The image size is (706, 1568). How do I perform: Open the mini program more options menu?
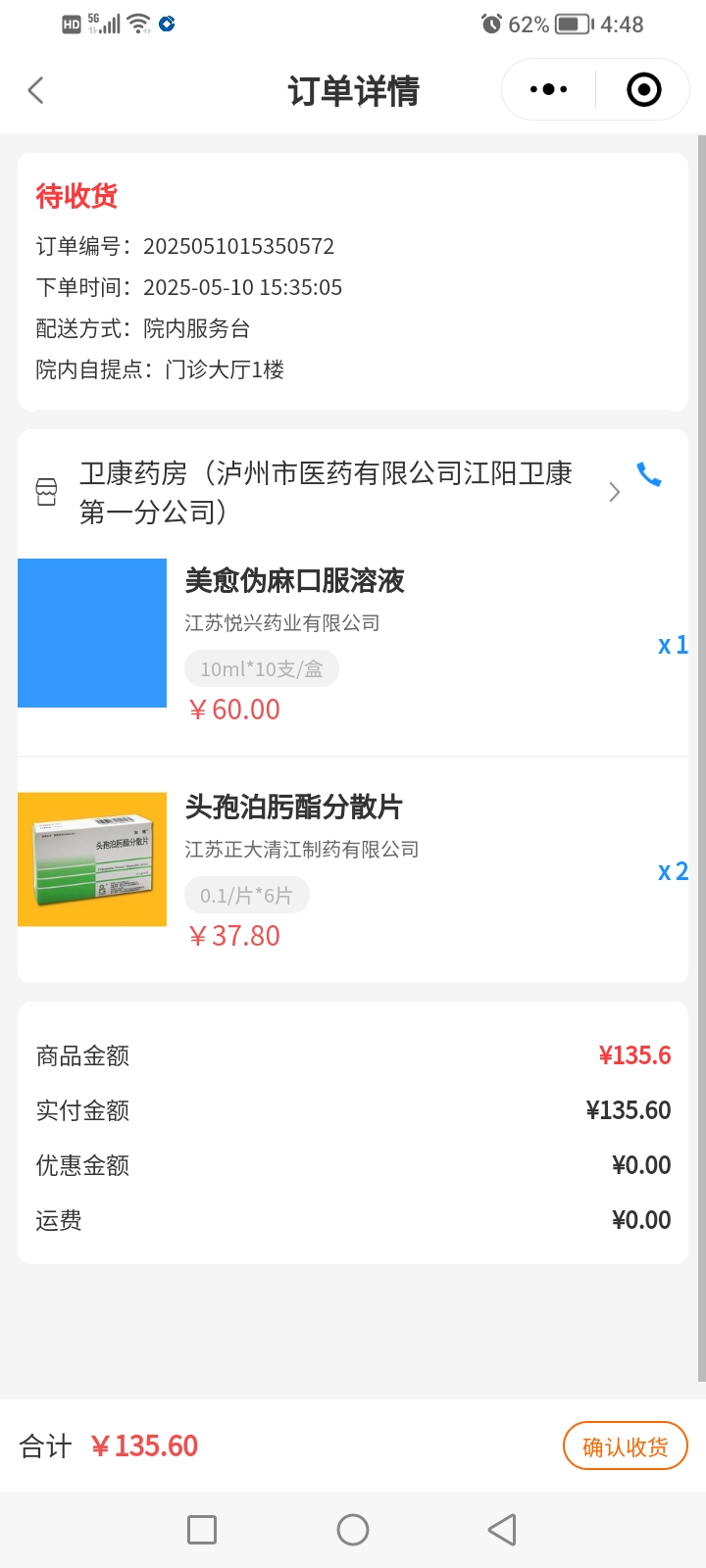(x=548, y=90)
